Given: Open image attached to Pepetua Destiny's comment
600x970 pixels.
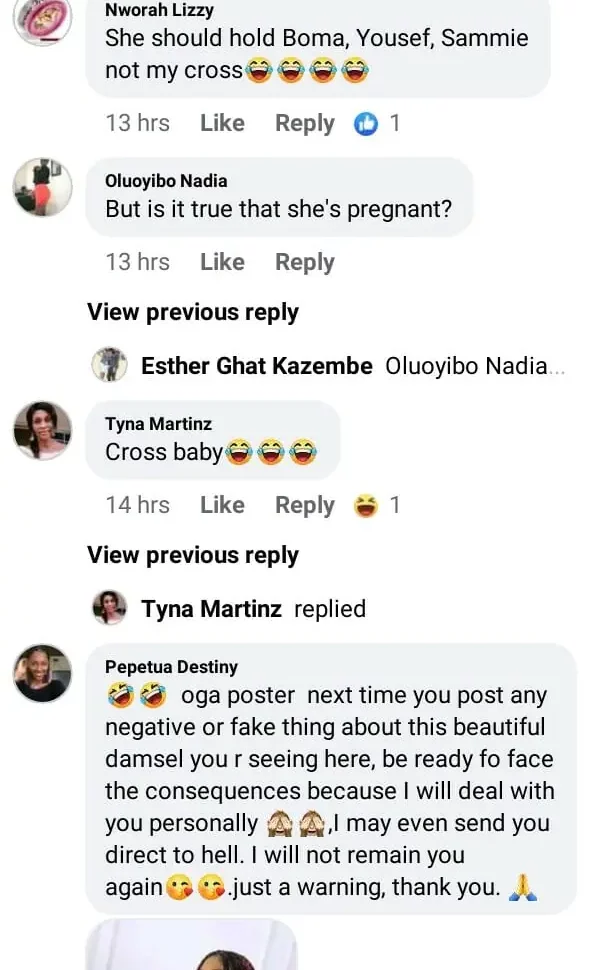Looking at the screenshot, I should pos(192,947).
